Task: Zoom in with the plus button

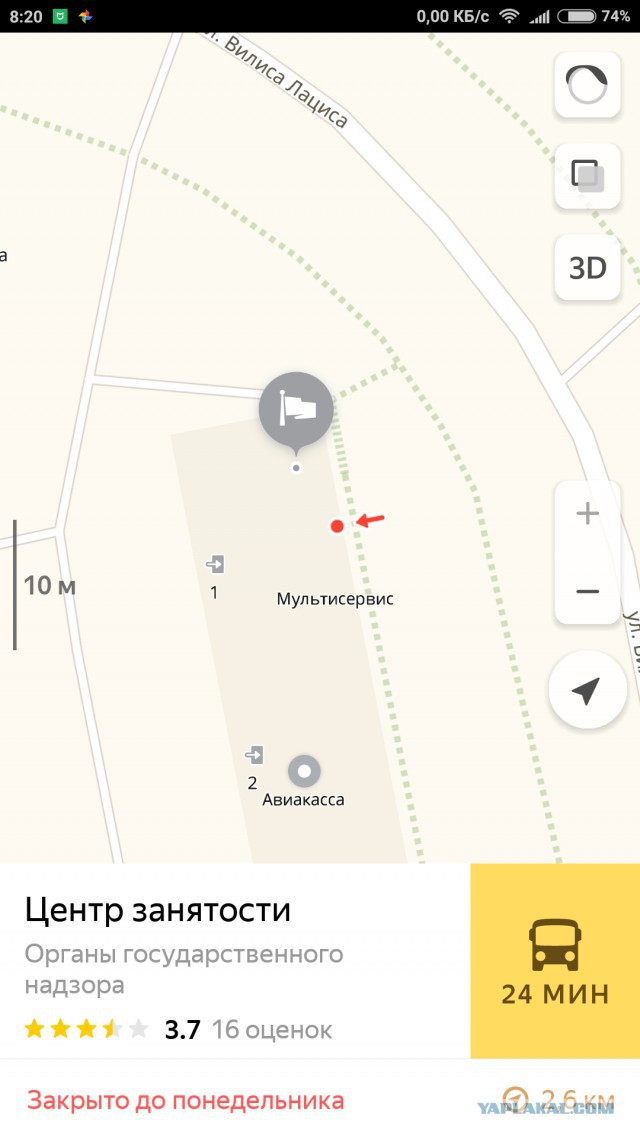Action: [x=587, y=514]
